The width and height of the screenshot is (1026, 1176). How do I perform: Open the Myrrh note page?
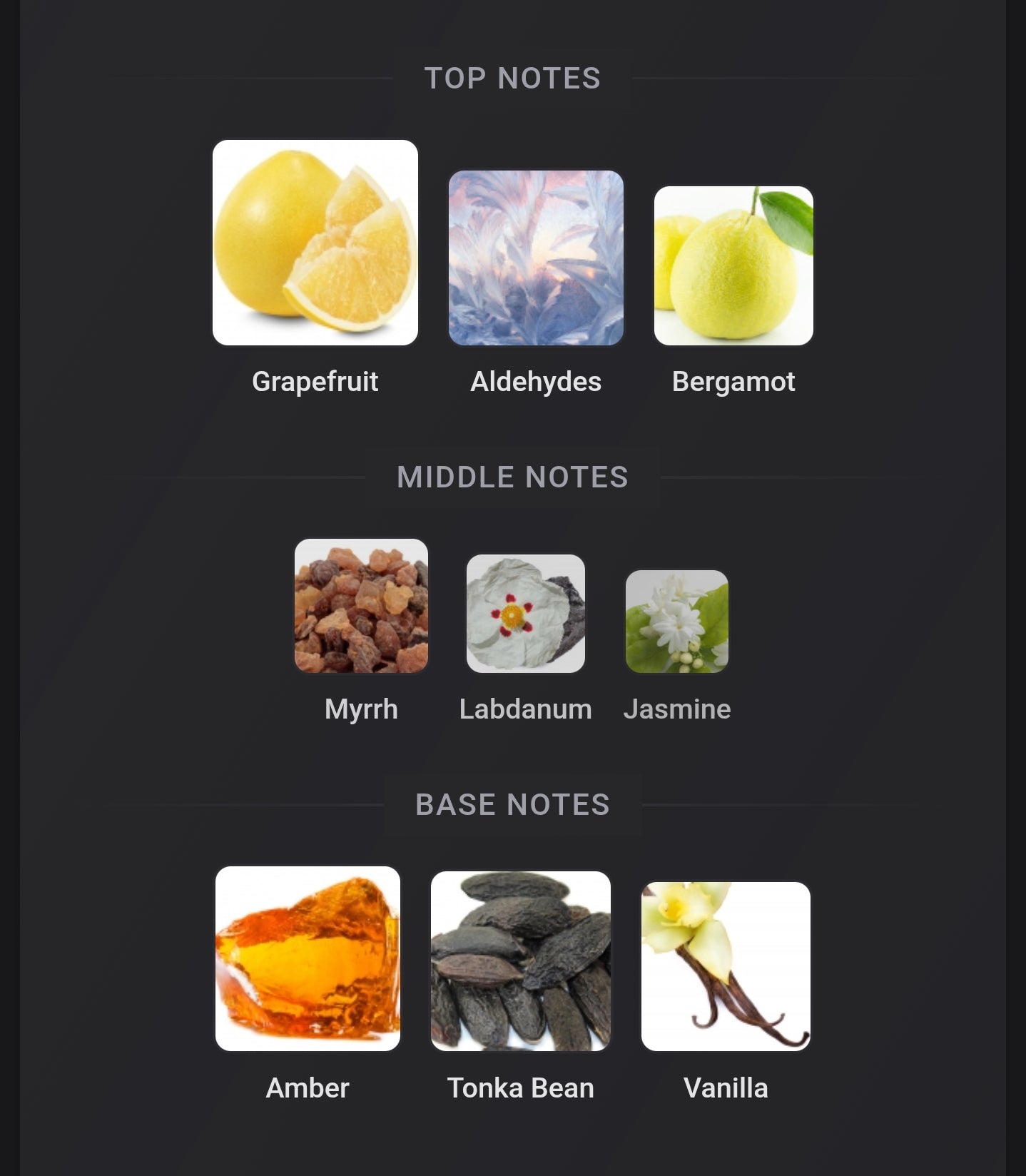[361, 606]
